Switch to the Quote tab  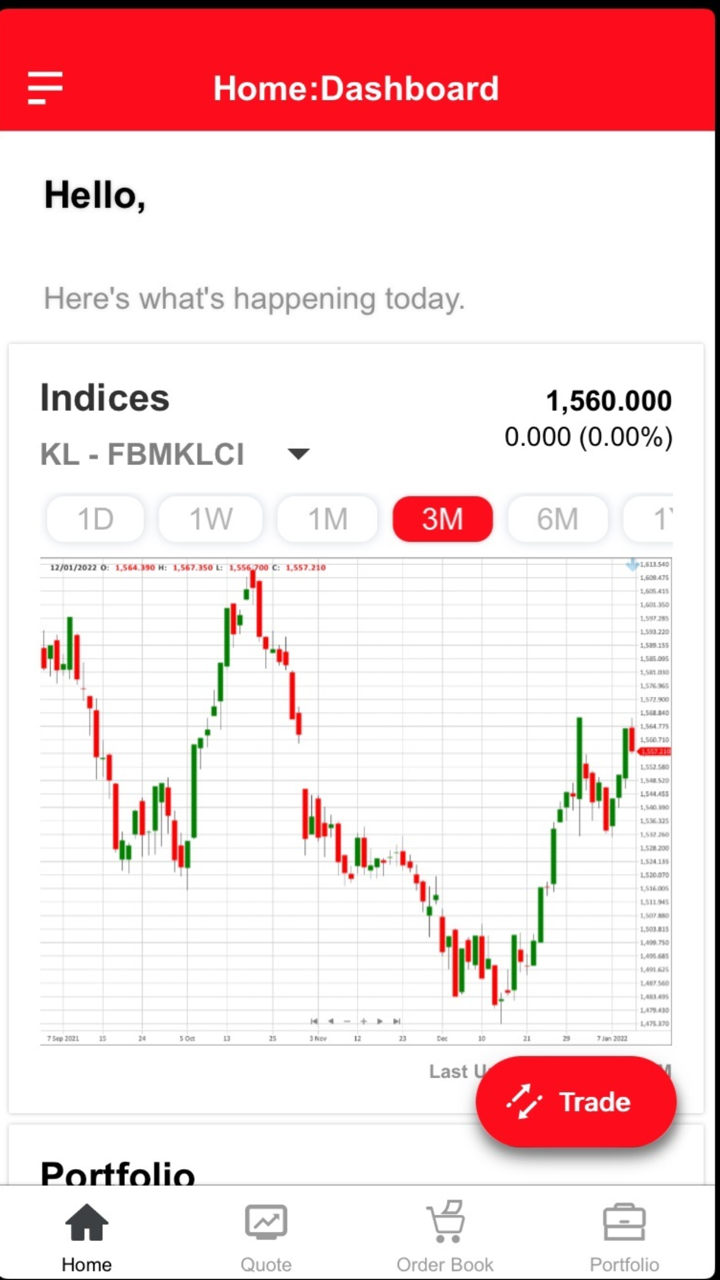[x=266, y=1236]
